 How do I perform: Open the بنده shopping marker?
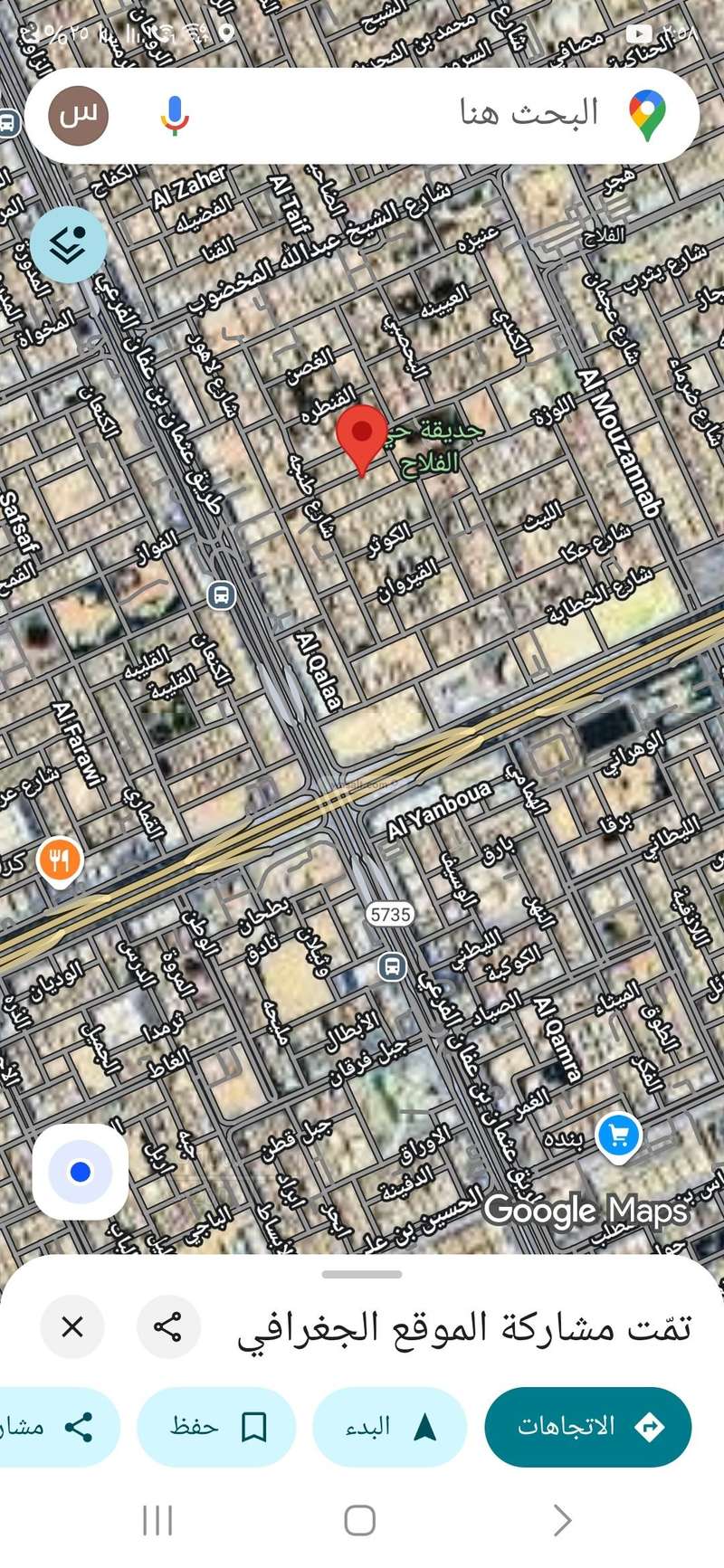pos(619,1135)
